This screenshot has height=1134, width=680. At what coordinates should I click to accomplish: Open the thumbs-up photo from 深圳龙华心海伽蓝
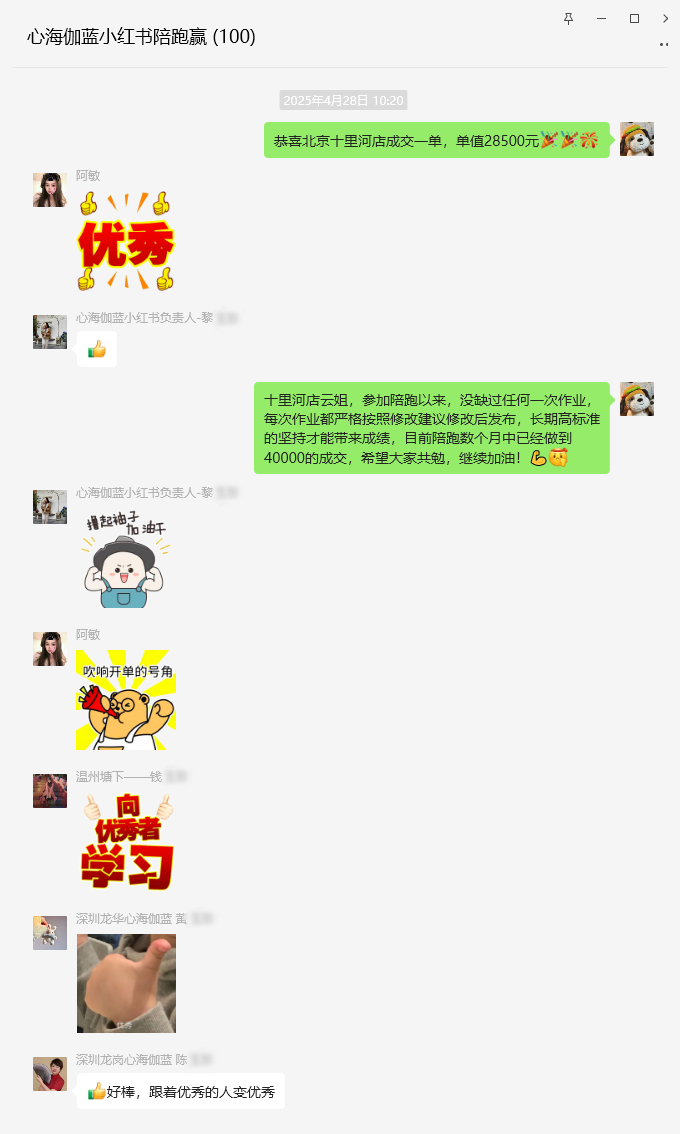pos(126,983)
